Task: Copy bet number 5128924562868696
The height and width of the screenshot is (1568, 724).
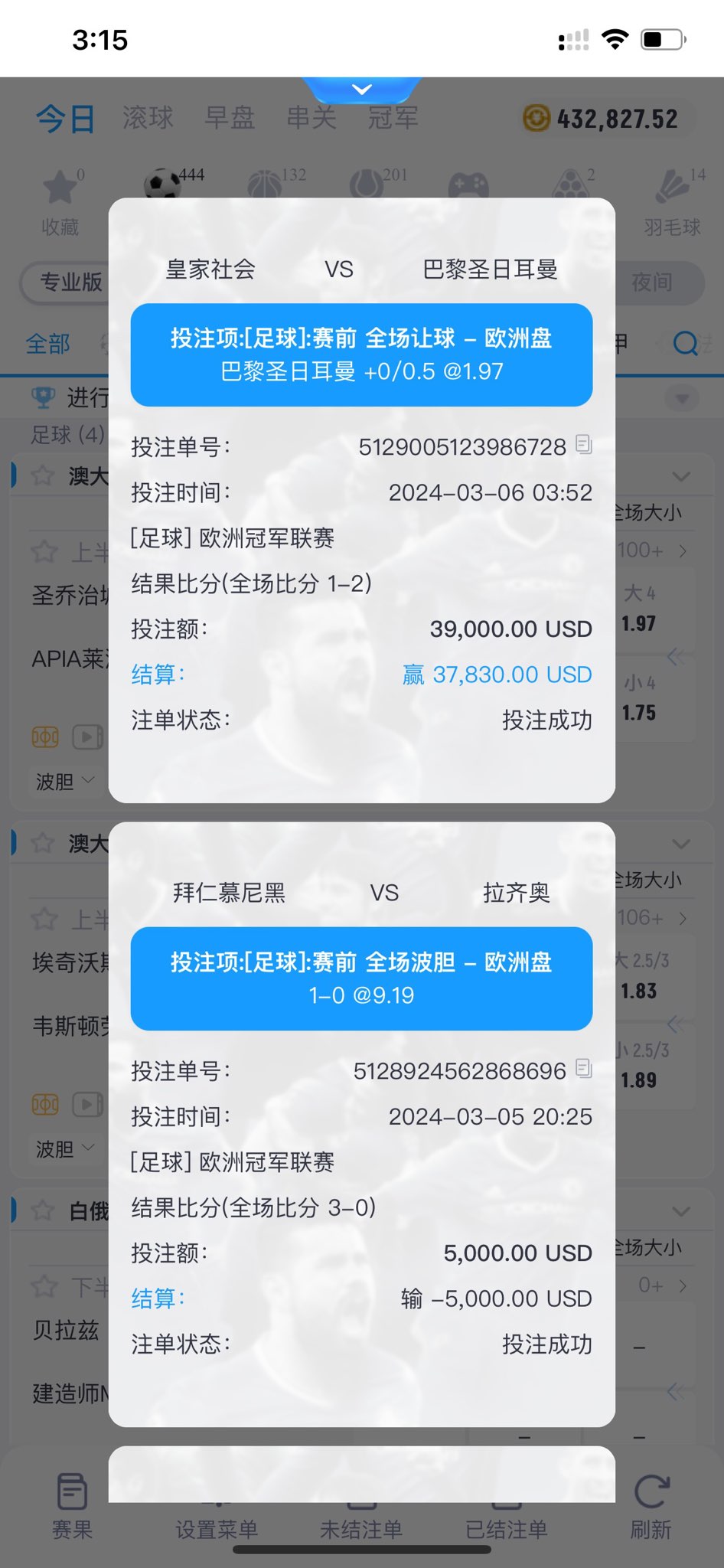Action: [584, 1068]
